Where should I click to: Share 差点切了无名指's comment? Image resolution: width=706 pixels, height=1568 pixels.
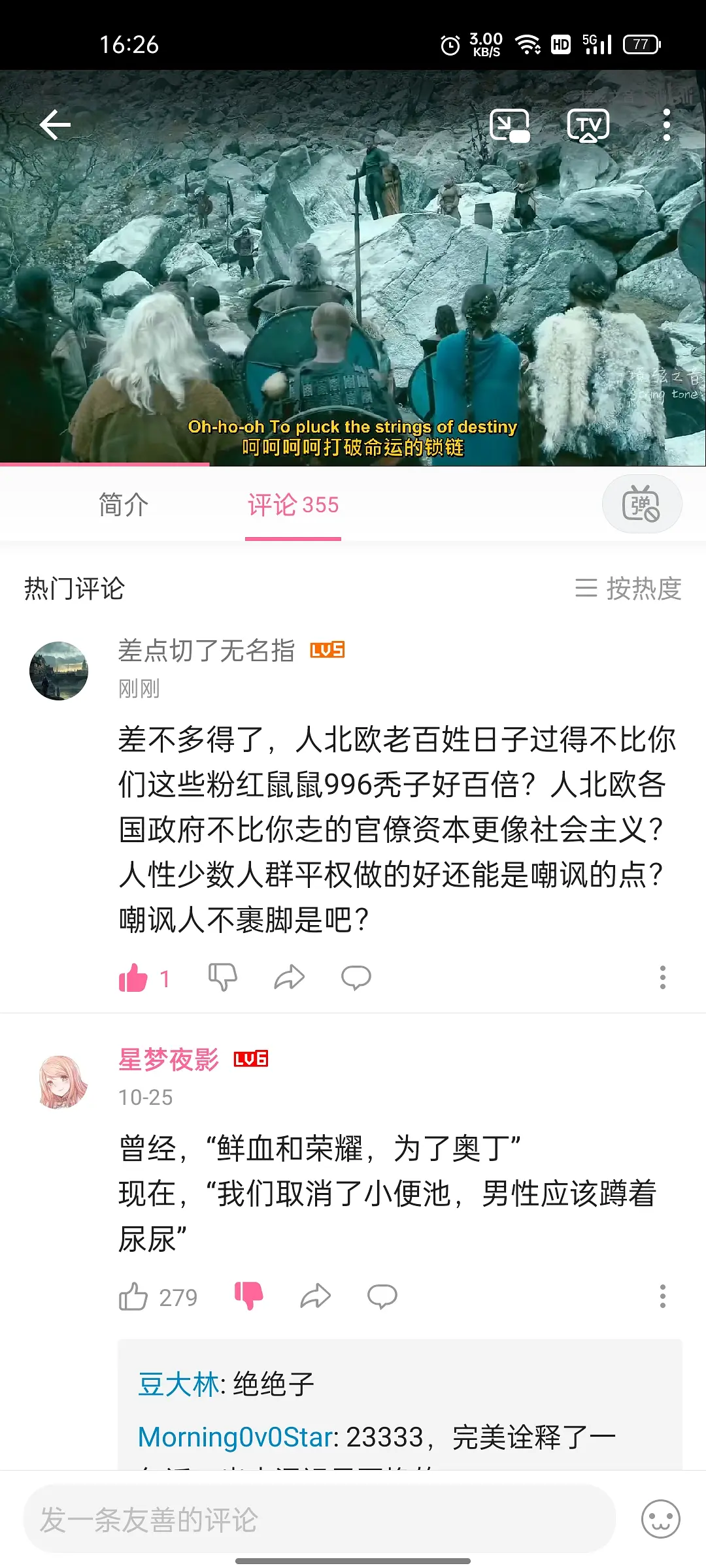pos(289,977)
